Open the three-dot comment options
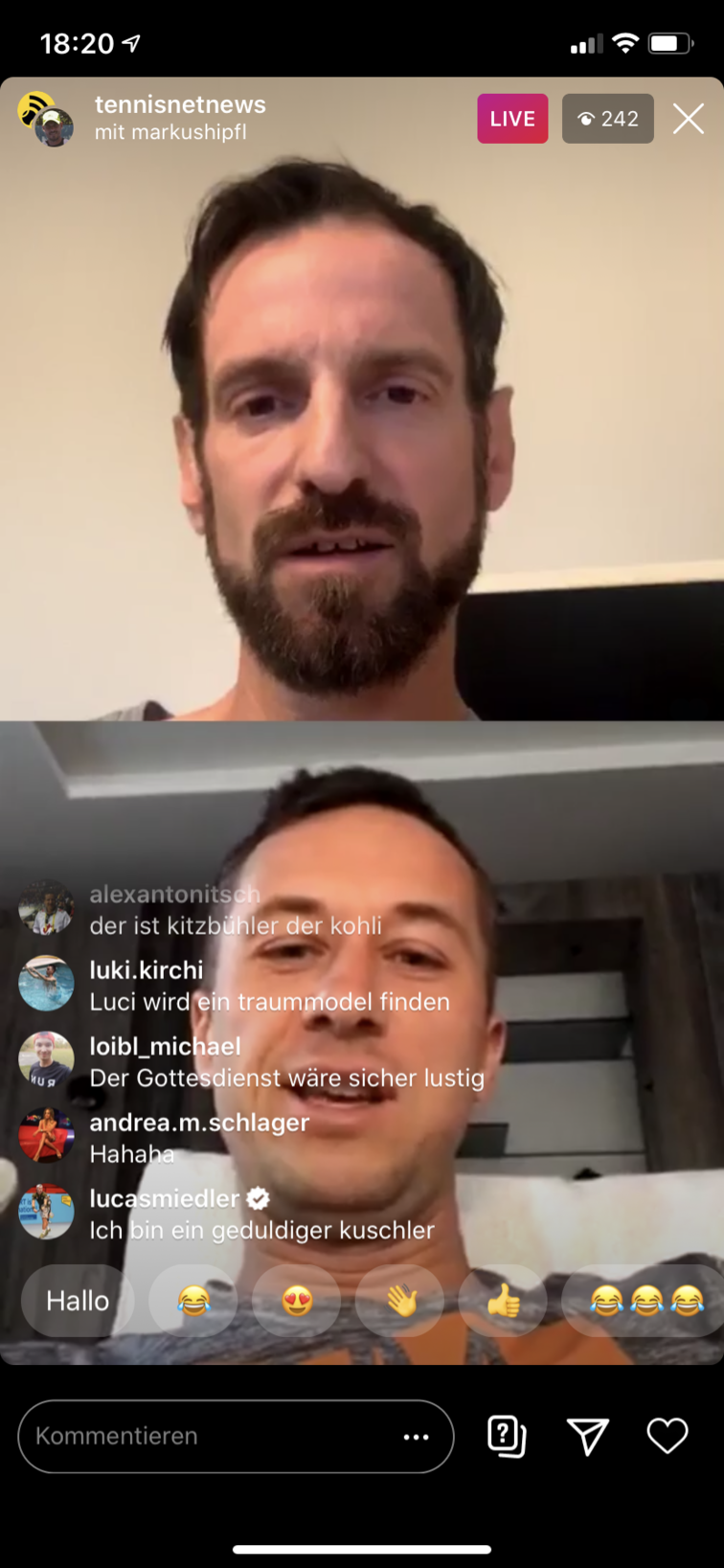Viewport: 724px width, 1568px height. pyautogui.click(x=416, y=1437)
